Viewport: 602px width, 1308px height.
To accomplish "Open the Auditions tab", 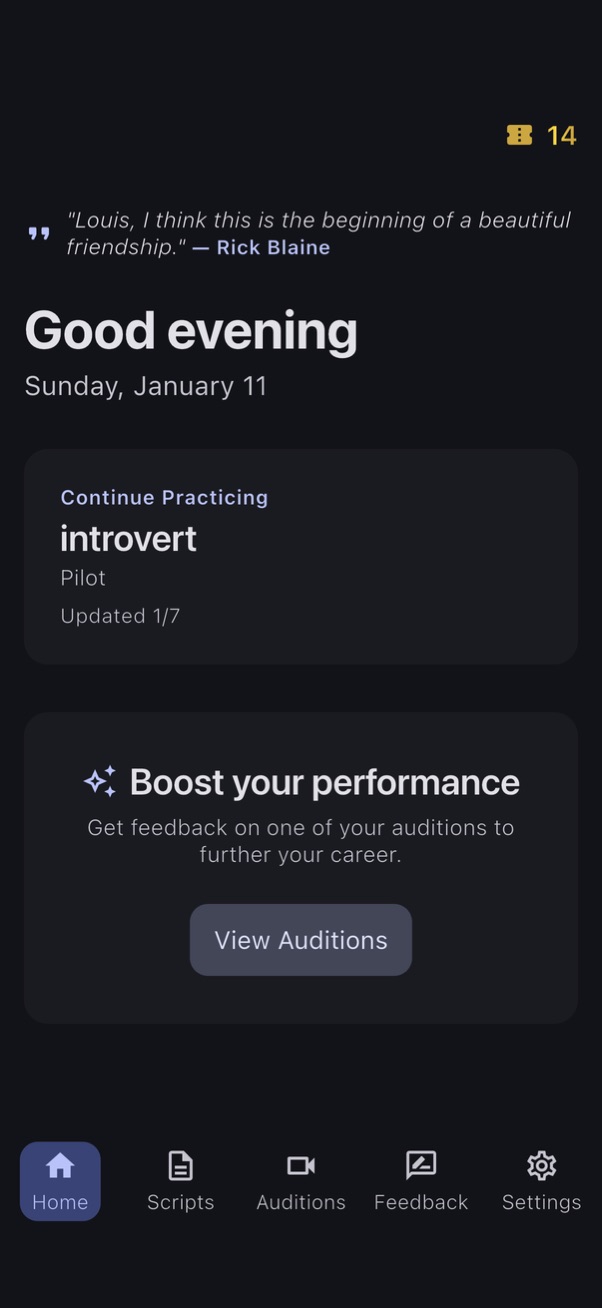I will [300, 1181].
